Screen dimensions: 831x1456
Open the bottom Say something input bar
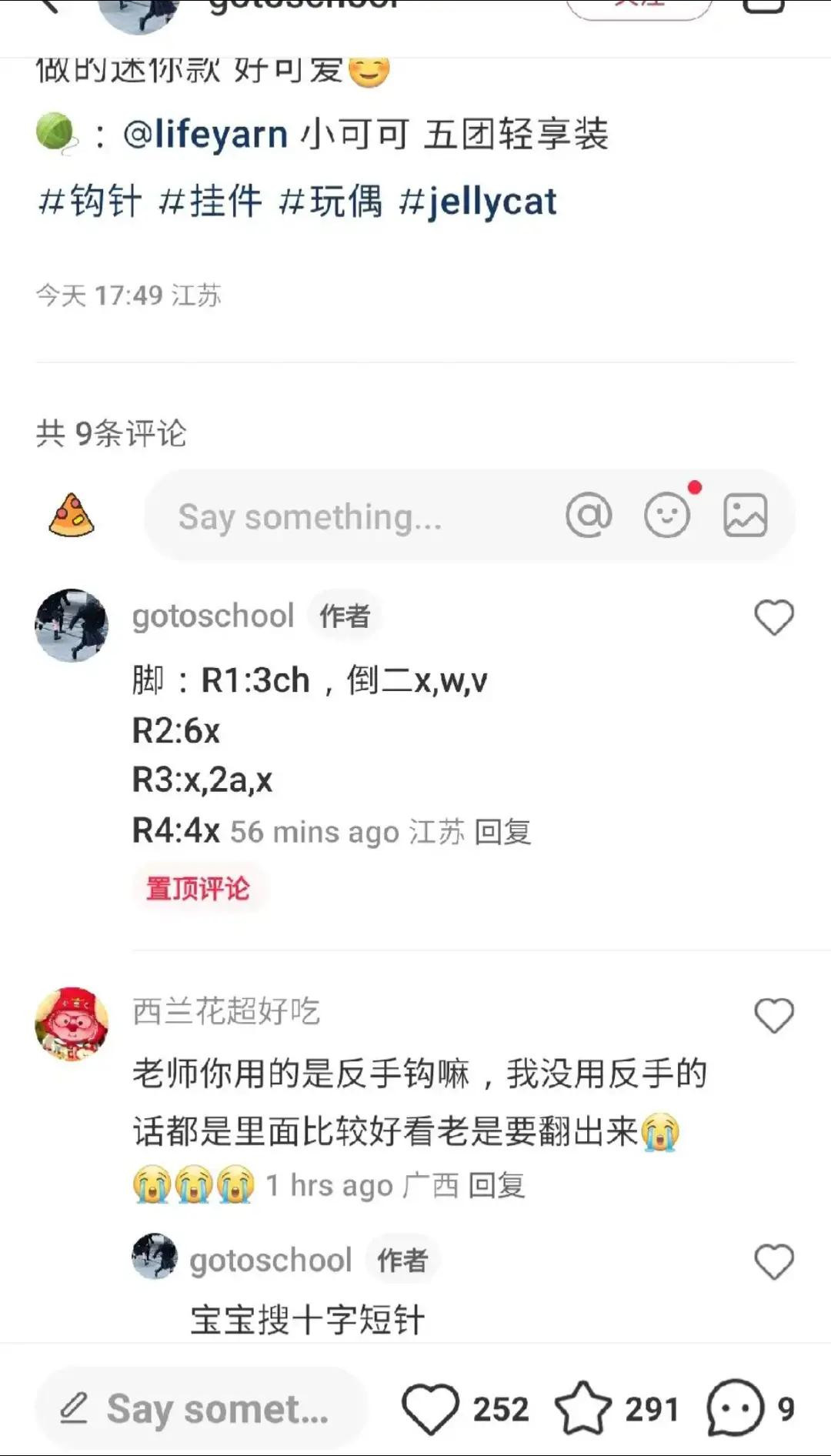coord(200,1409)
